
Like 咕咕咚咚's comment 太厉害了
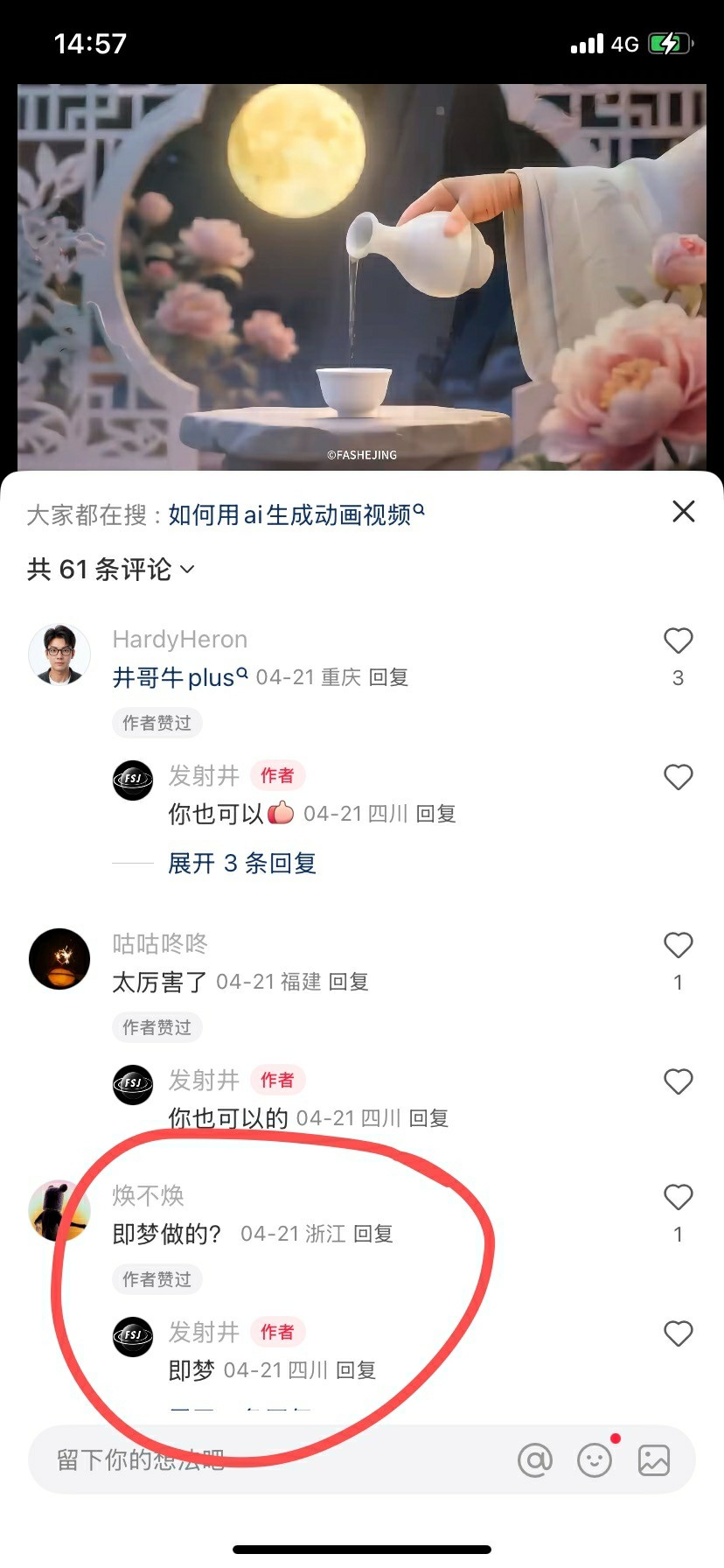[x=678, y=946]
